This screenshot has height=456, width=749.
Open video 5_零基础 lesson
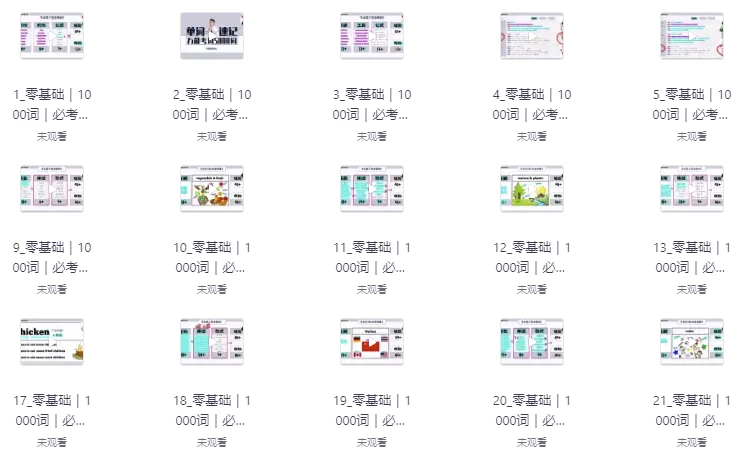point(692,36)
